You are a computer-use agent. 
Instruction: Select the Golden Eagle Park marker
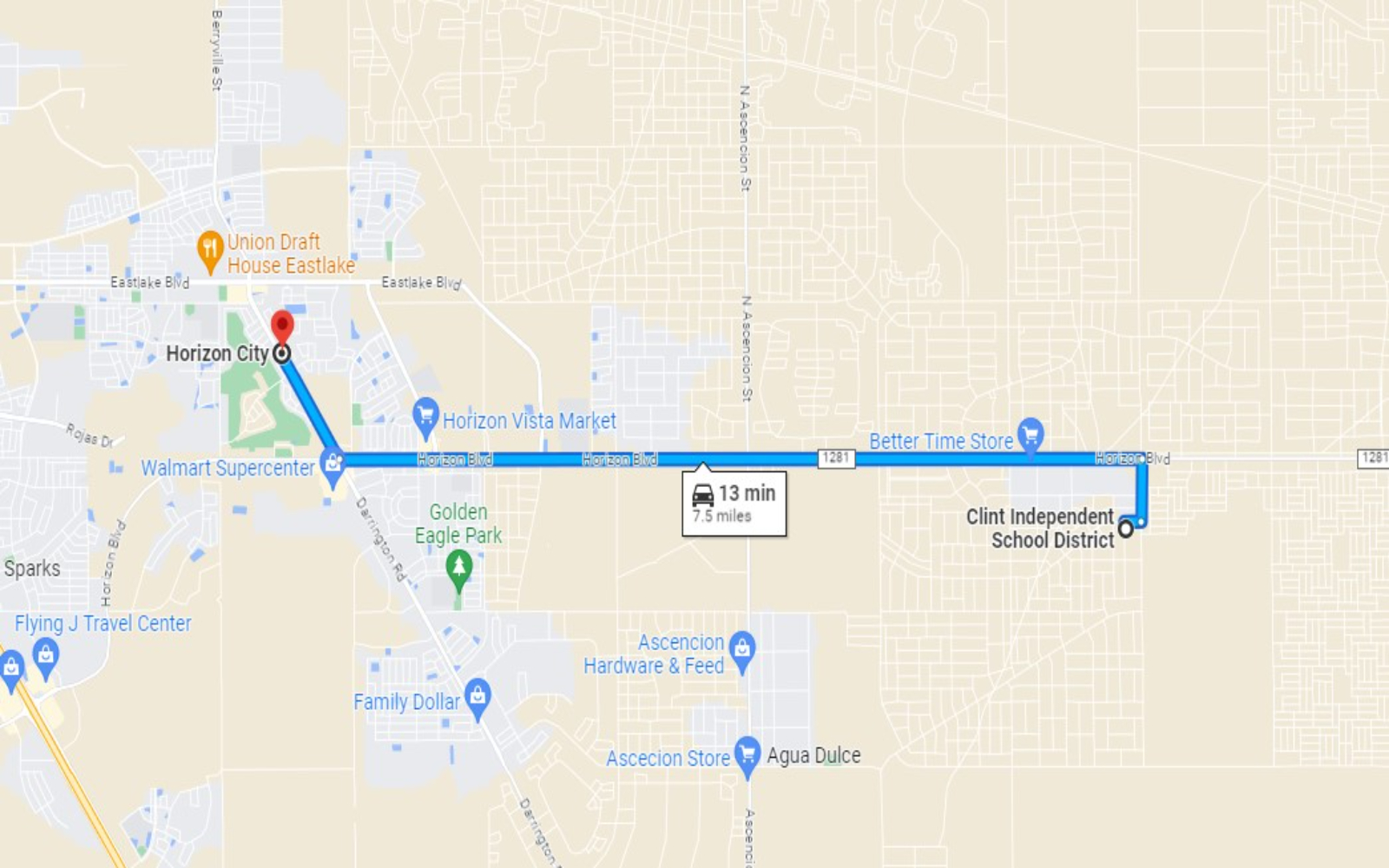click(x=458, y=569)
